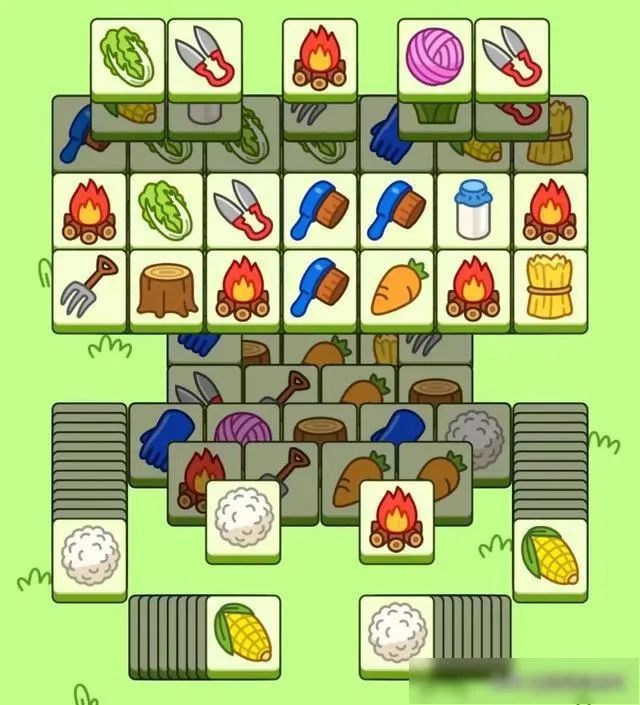Choose the uncovered hay bundle tile

point(550,287)
